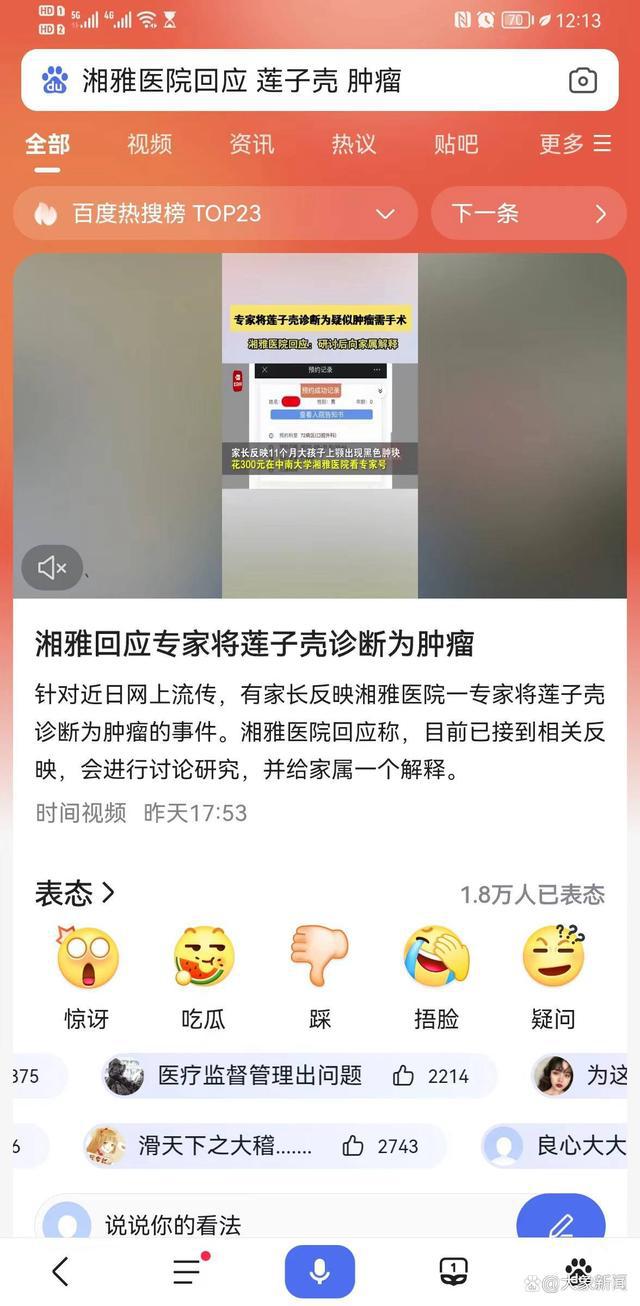Image resolution: width=640 pixels, height=1306 pixels.
Task: Tap the search box with 湘雅医院回应 query
Action: click(300, 80)
